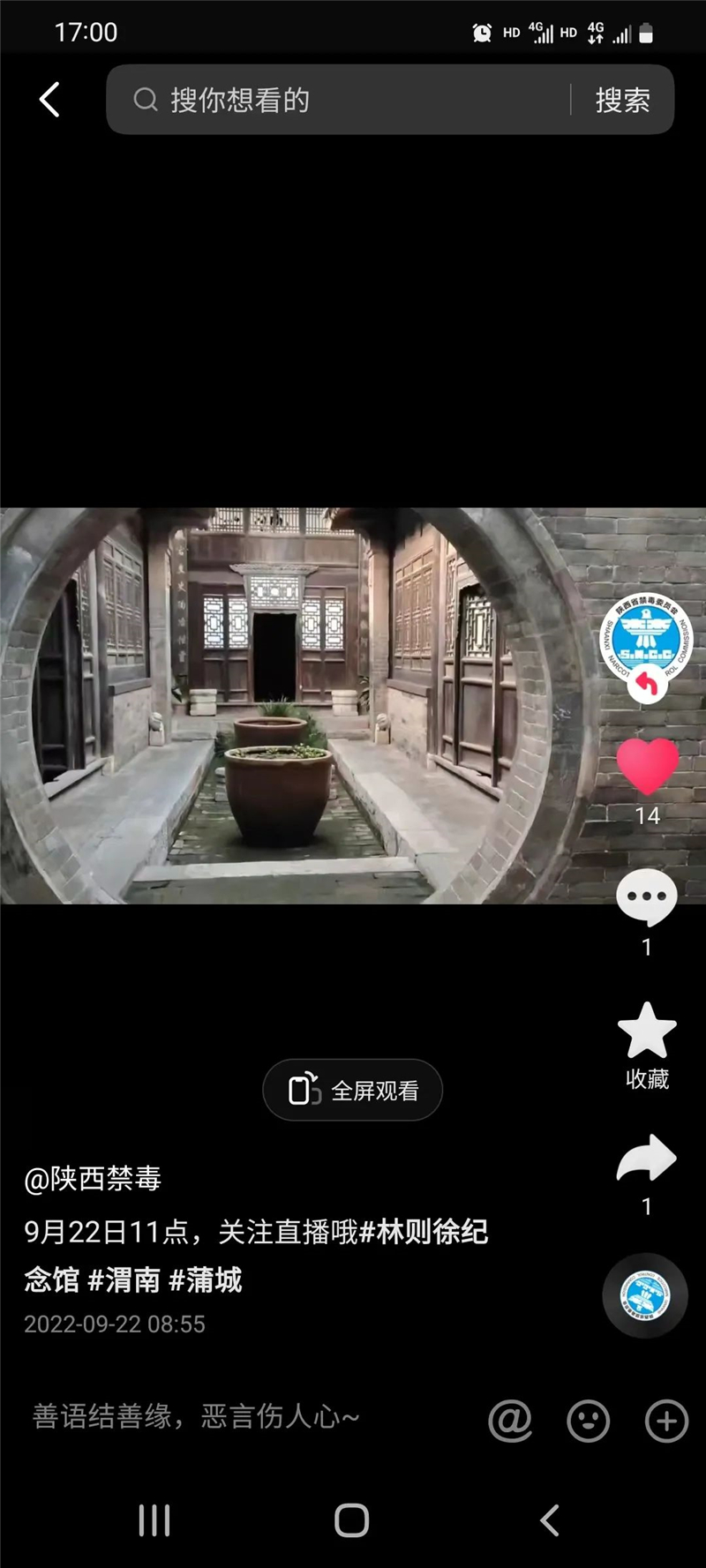Open the comments bubble
Image resolution: width=706 pixels, height=1568 pixels.
coord(647,897)
